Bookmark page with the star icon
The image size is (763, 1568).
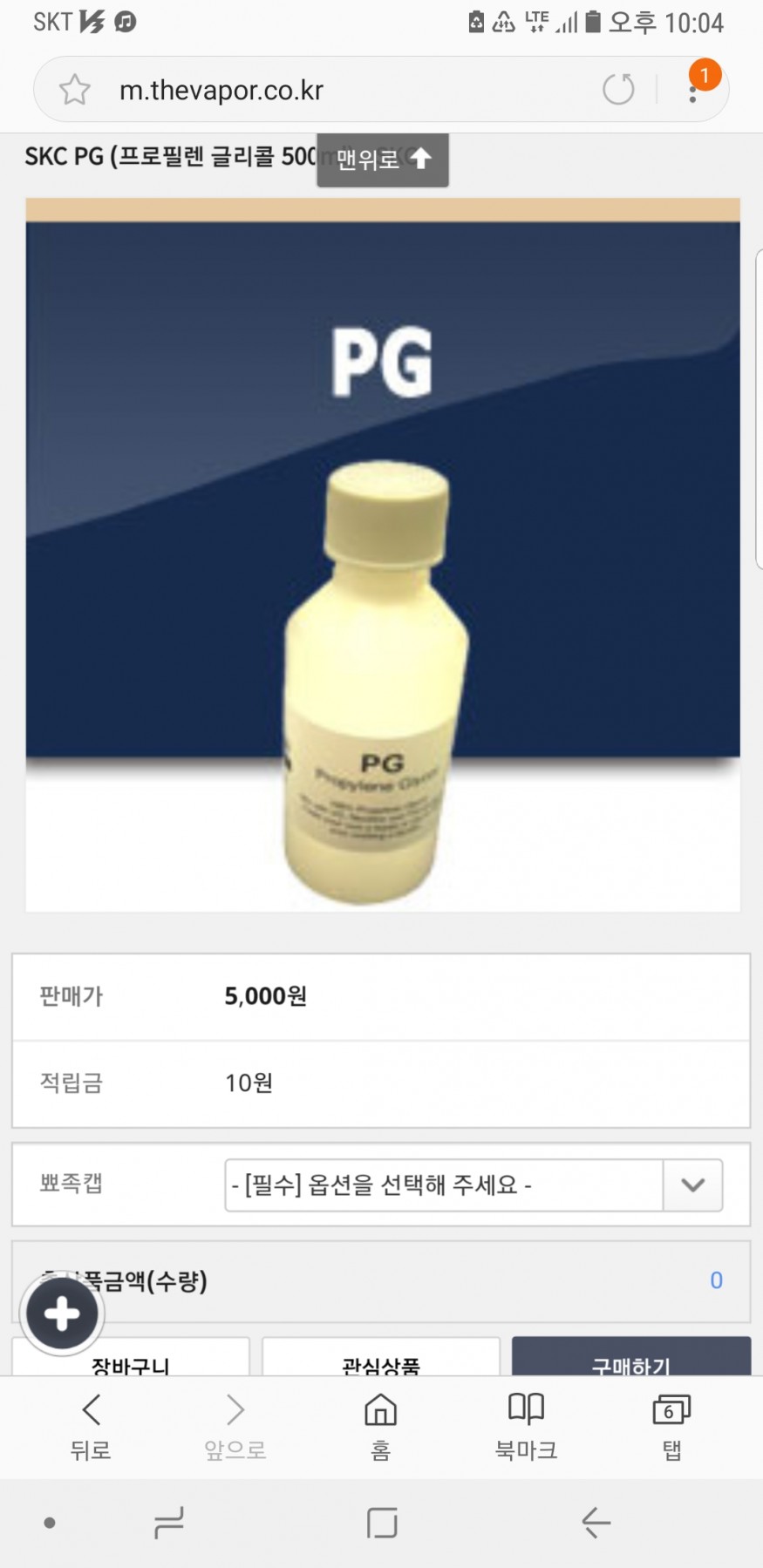click(x=74, y=90)
